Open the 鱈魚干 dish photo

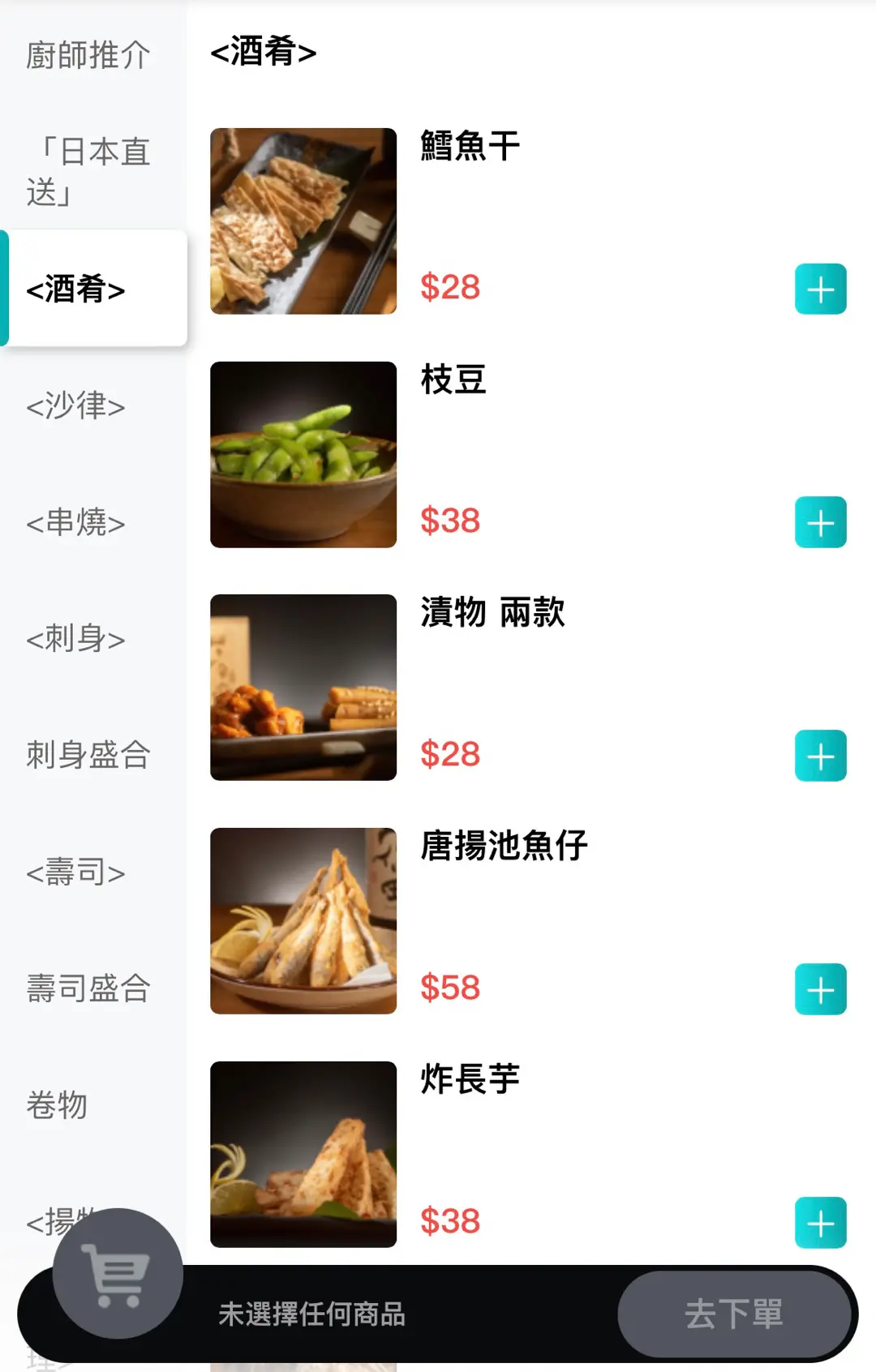click(303, 221)
